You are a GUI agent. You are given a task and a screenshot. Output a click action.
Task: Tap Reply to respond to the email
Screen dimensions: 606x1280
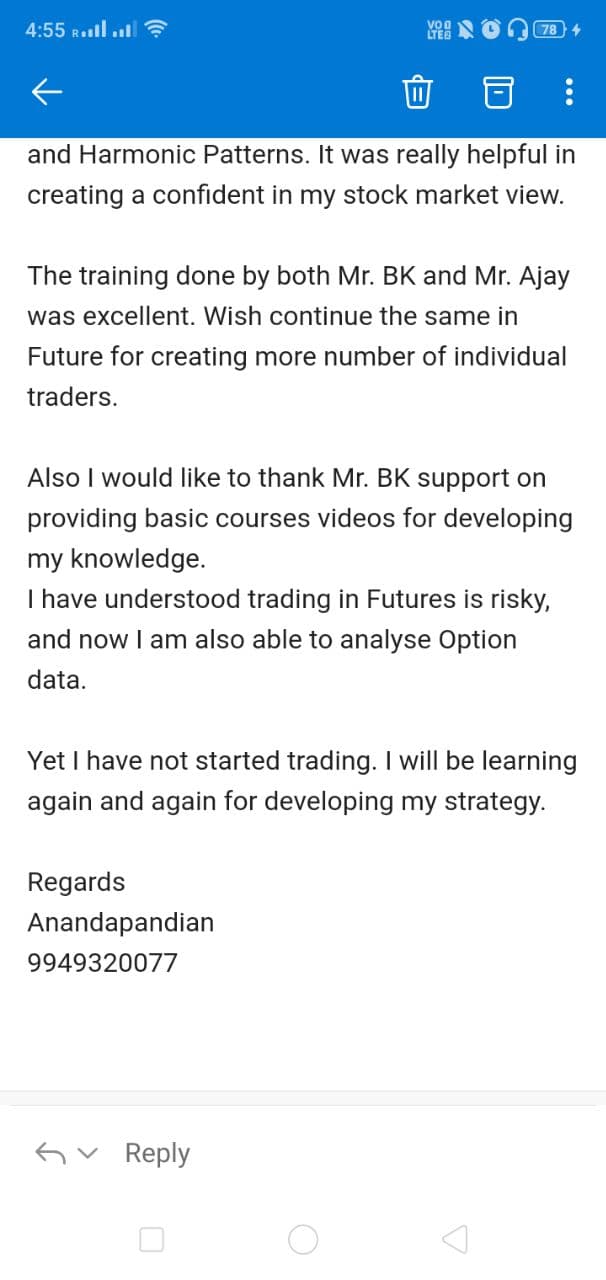(x=157, y=1153)
